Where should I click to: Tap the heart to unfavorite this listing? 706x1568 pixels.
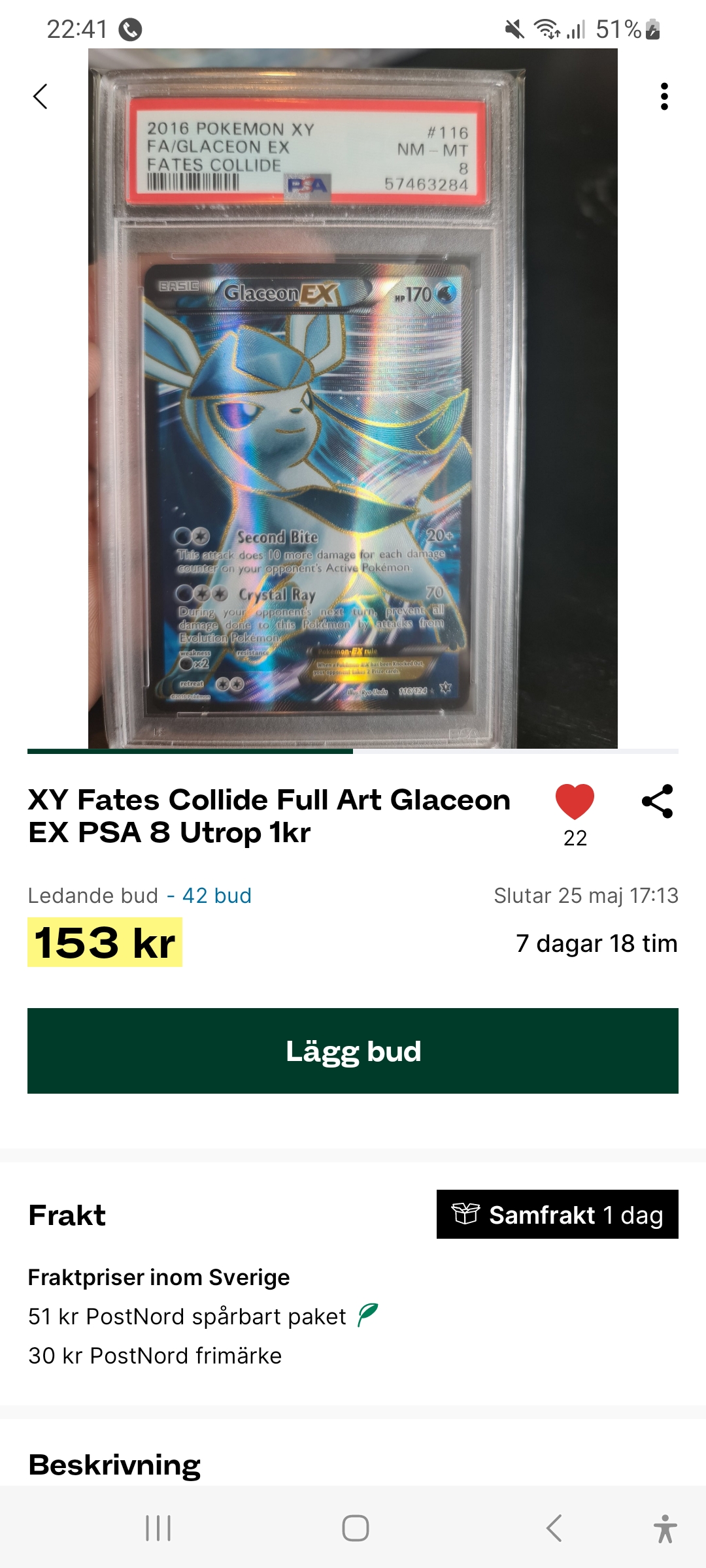[x=575, y=802]
